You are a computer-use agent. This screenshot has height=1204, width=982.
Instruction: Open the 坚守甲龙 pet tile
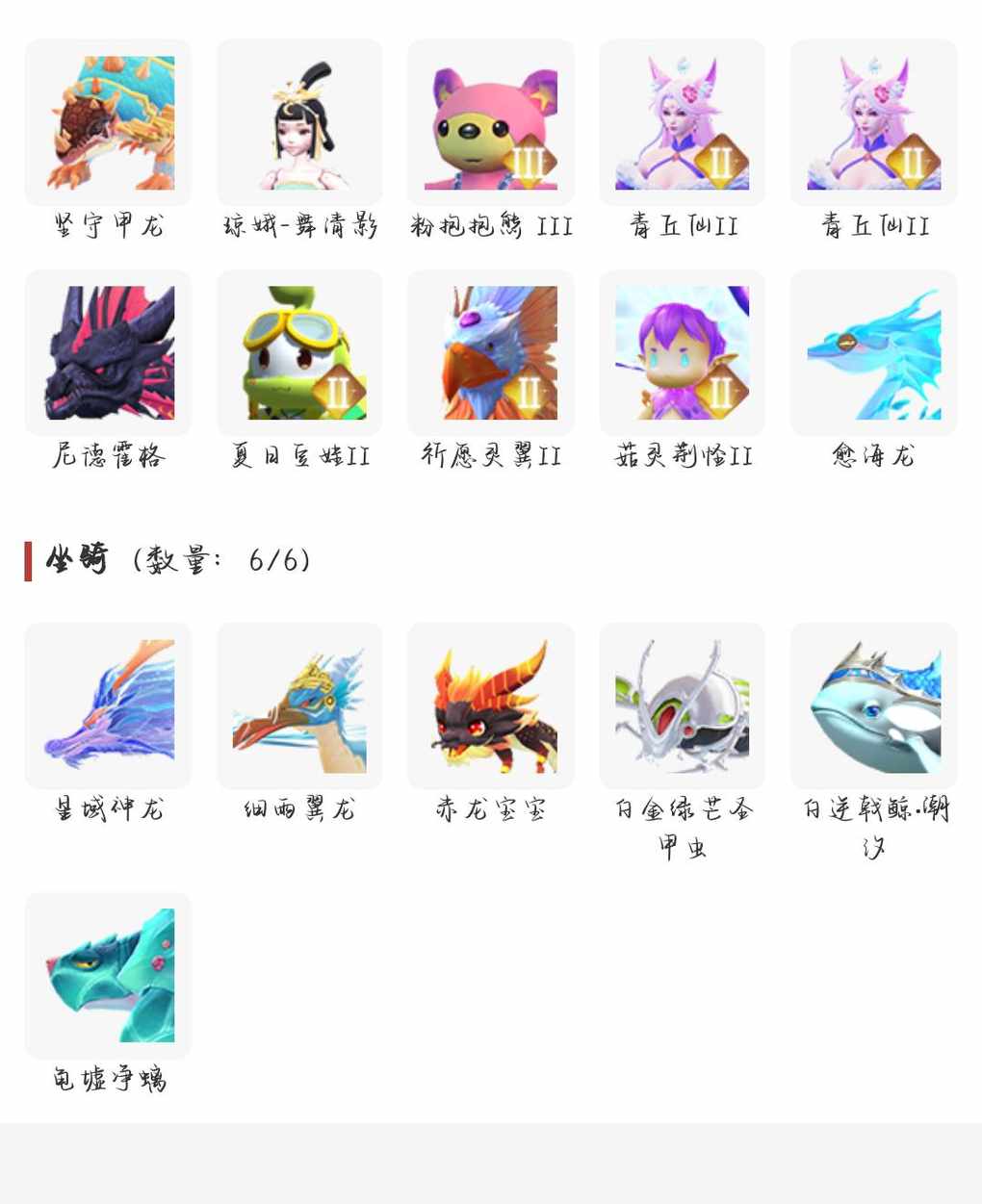click(108, 122)
